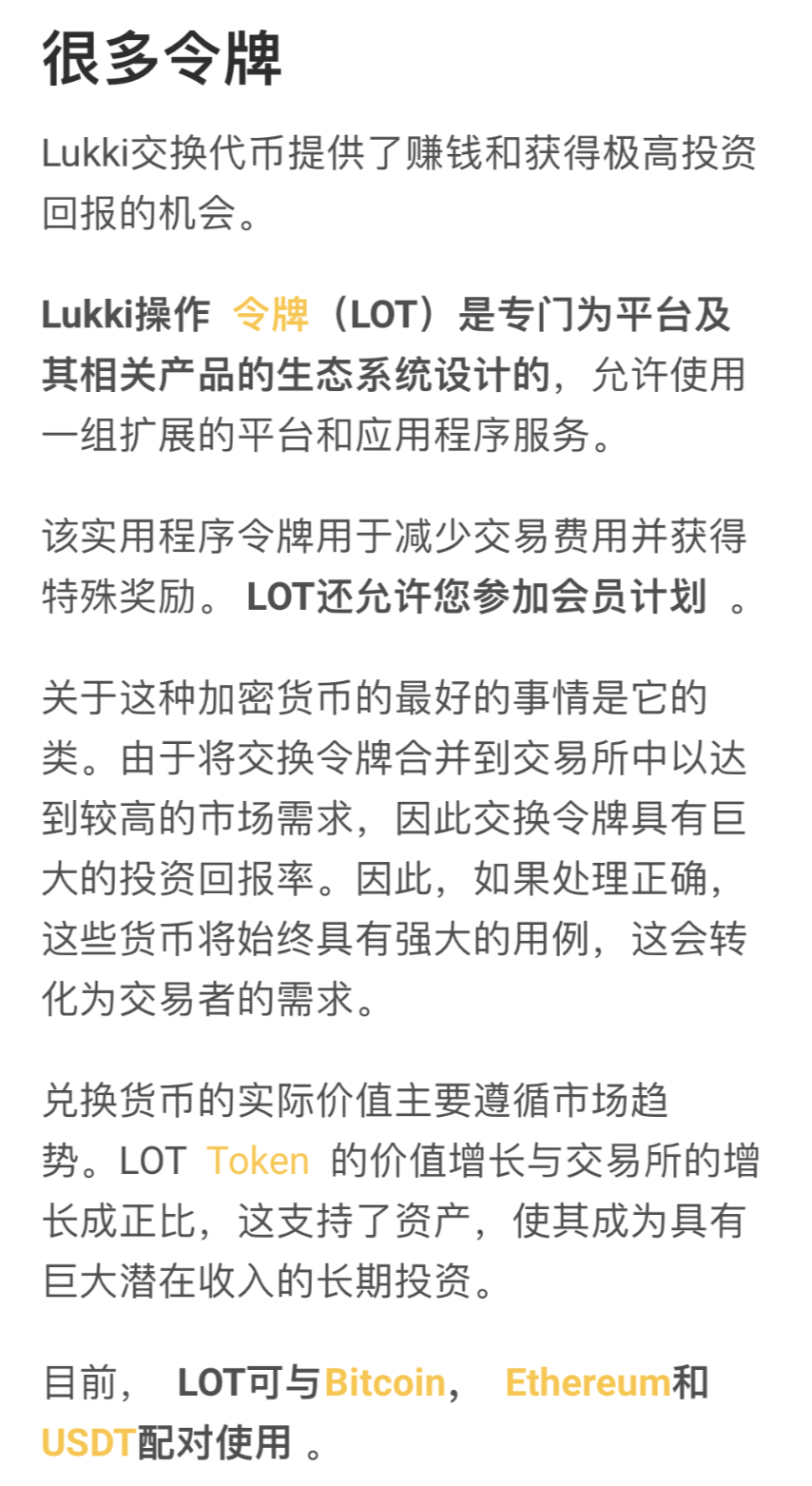Screen dimensions: 812x1486
Task: Follow the Token link after LOT
Action: point(258,1162)
